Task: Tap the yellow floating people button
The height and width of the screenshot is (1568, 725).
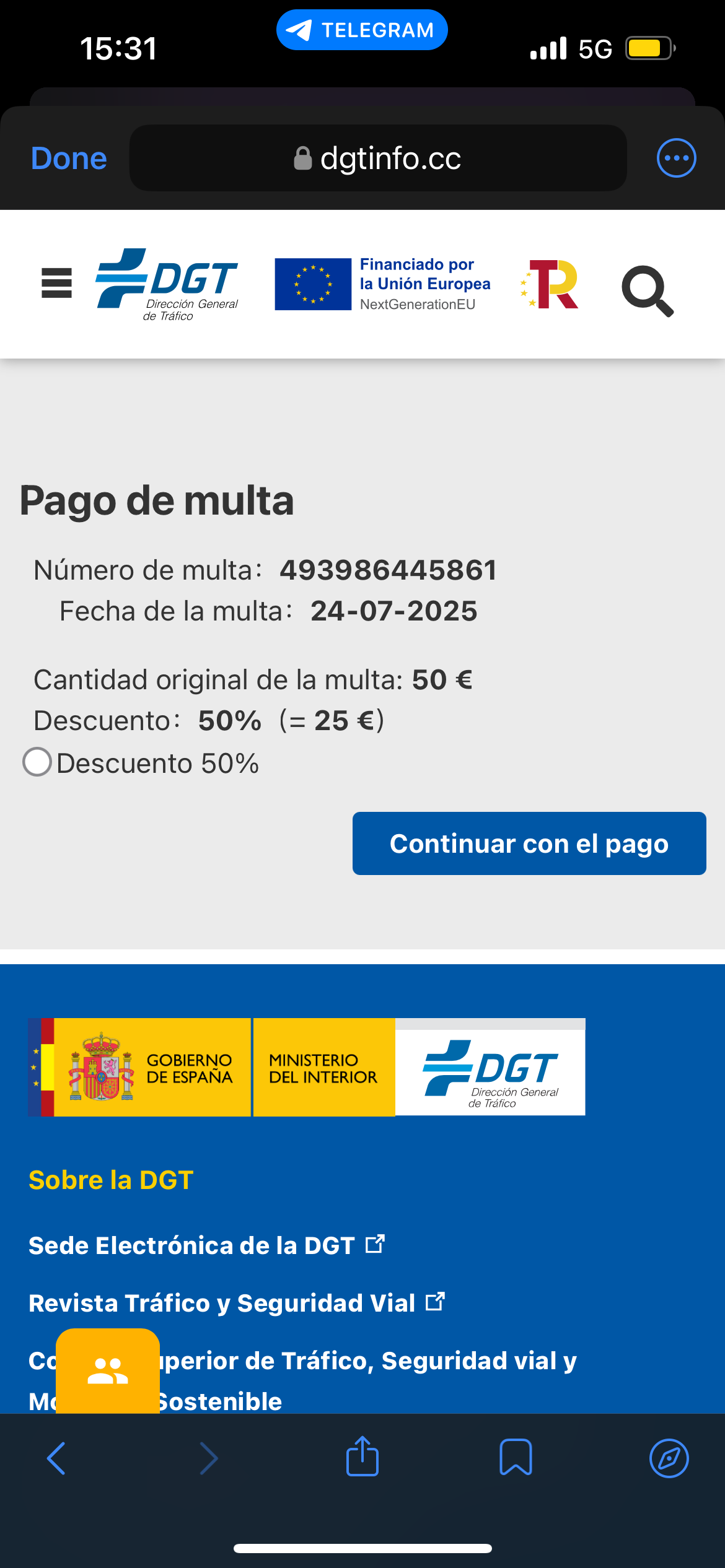Action: pyautogui.click(x=108, y=1371)
